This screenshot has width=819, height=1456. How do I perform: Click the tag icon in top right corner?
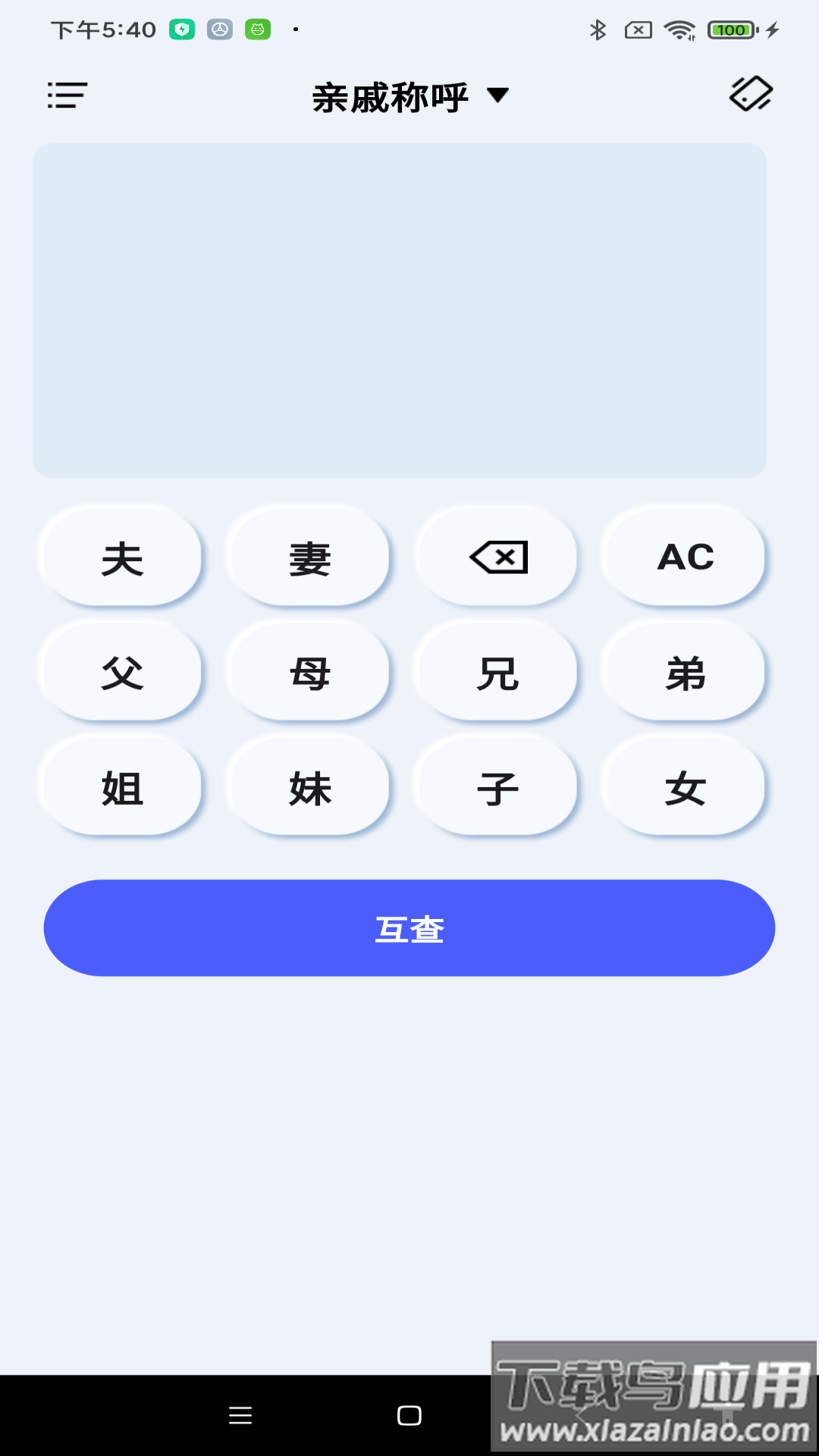749,95
